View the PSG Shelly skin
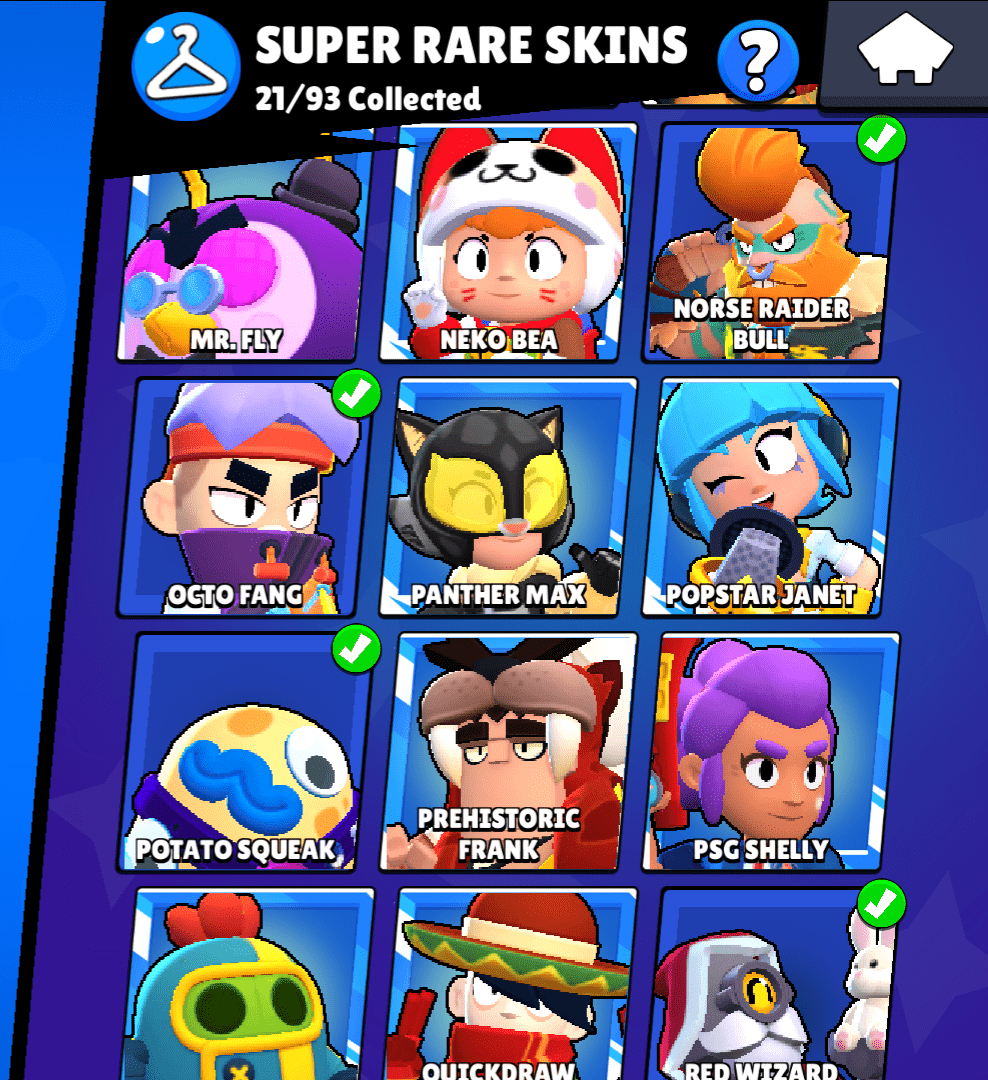 pos(774,752)
